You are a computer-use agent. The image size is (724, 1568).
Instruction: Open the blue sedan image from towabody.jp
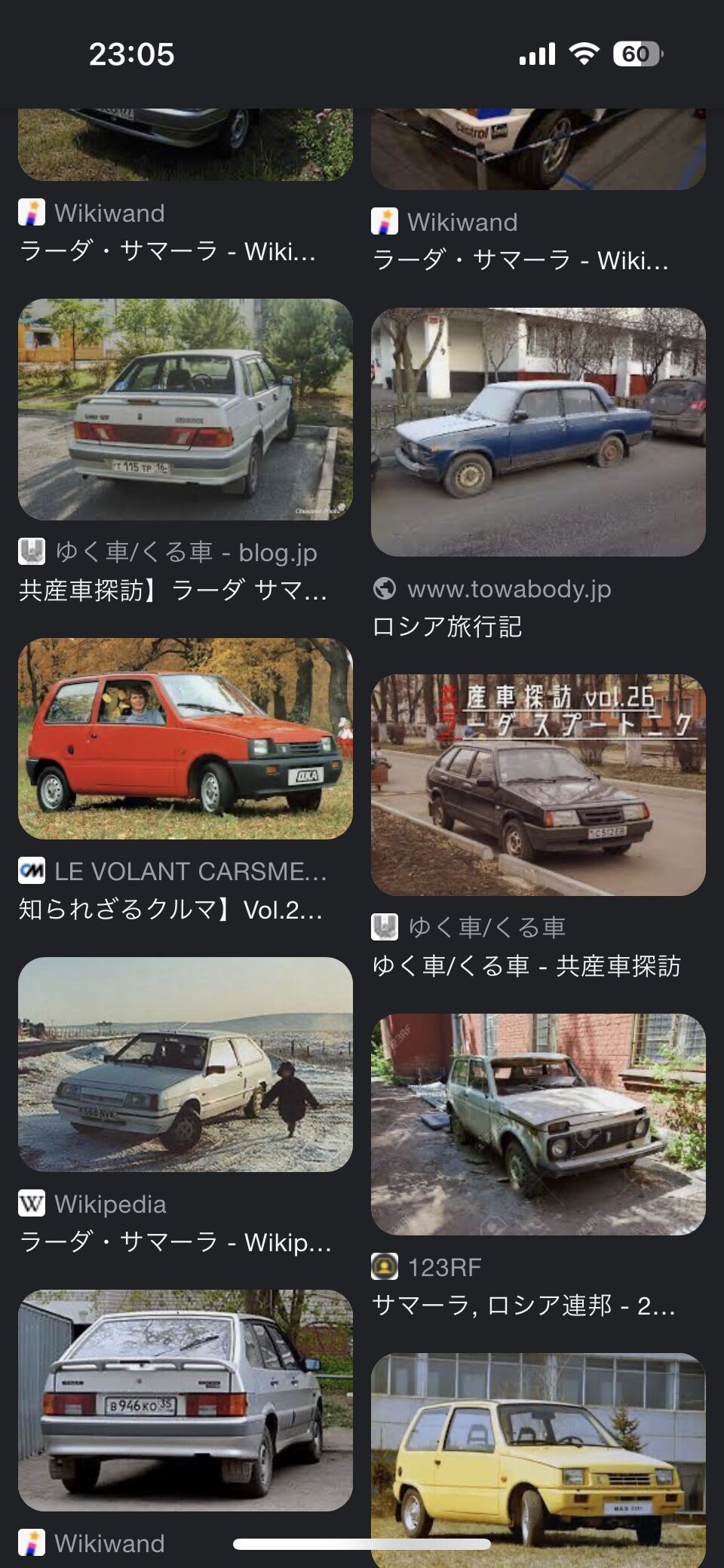[x=538, y=432]
